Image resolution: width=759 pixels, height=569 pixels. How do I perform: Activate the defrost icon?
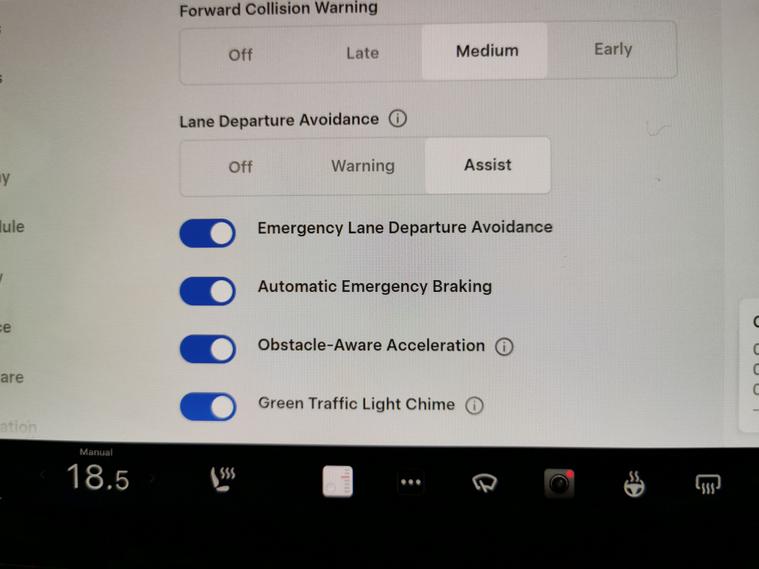click(x=708, y=485)
